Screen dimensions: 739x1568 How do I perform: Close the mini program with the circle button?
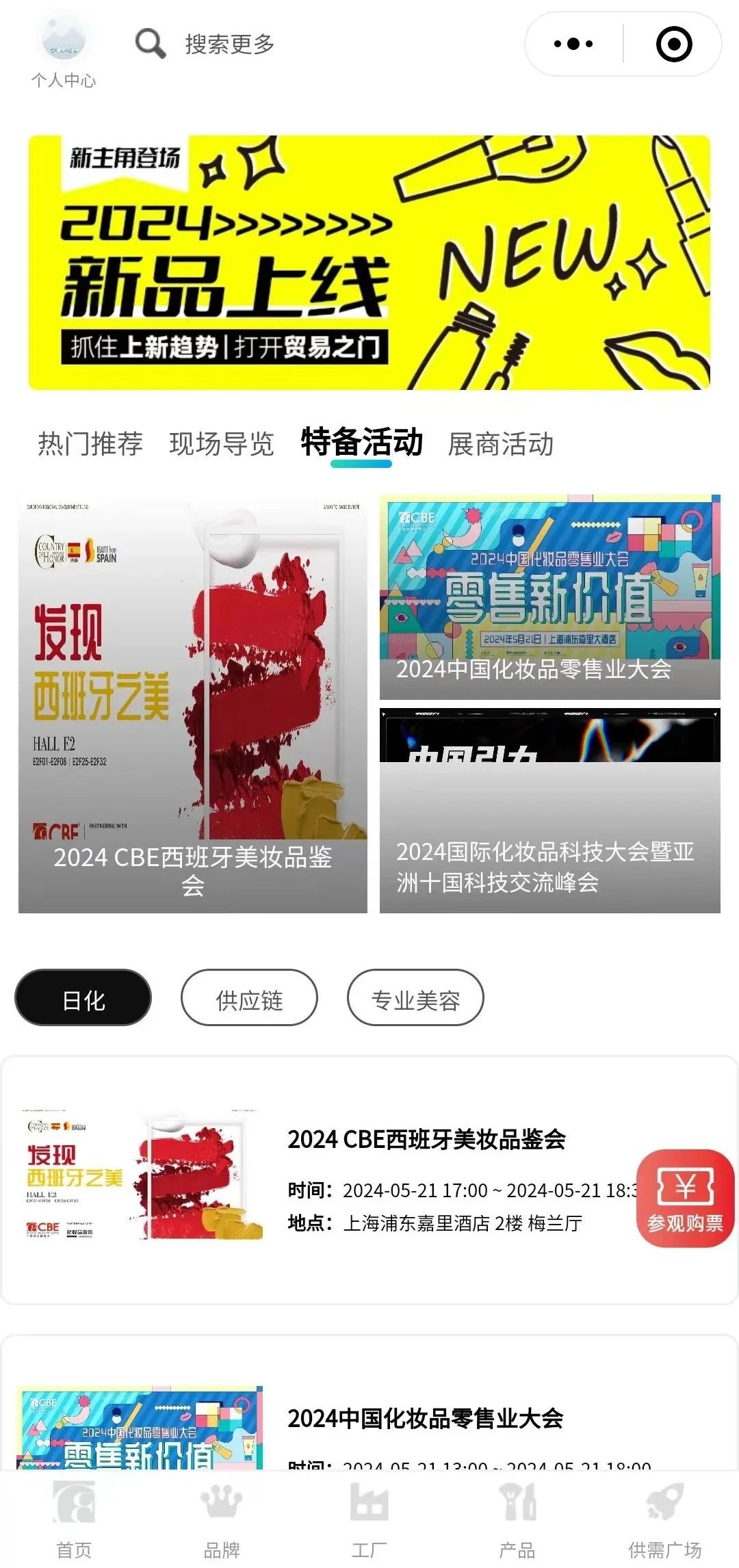(x=673, y=44)
